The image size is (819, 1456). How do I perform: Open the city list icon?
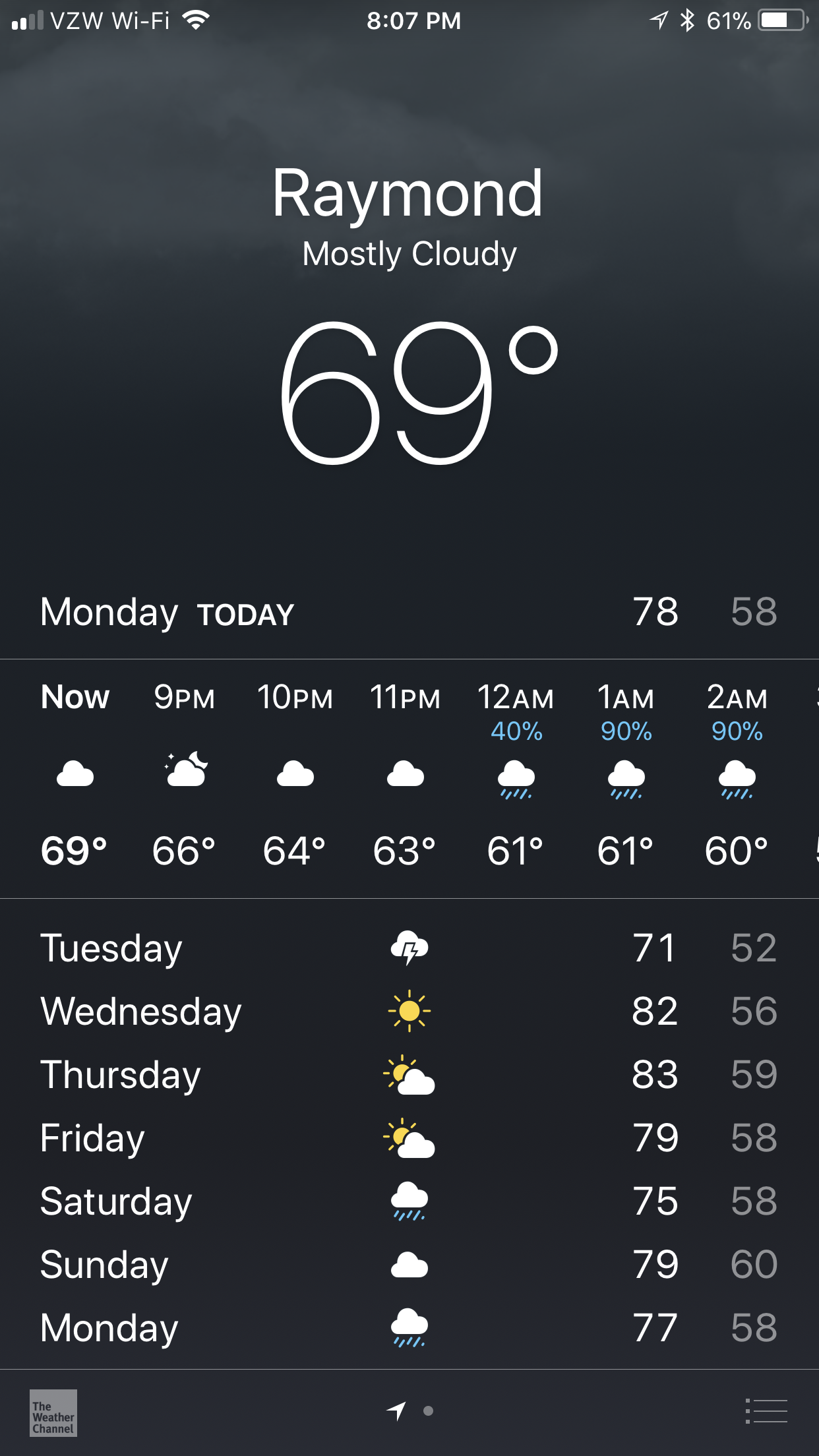(x=766, y=1411)
